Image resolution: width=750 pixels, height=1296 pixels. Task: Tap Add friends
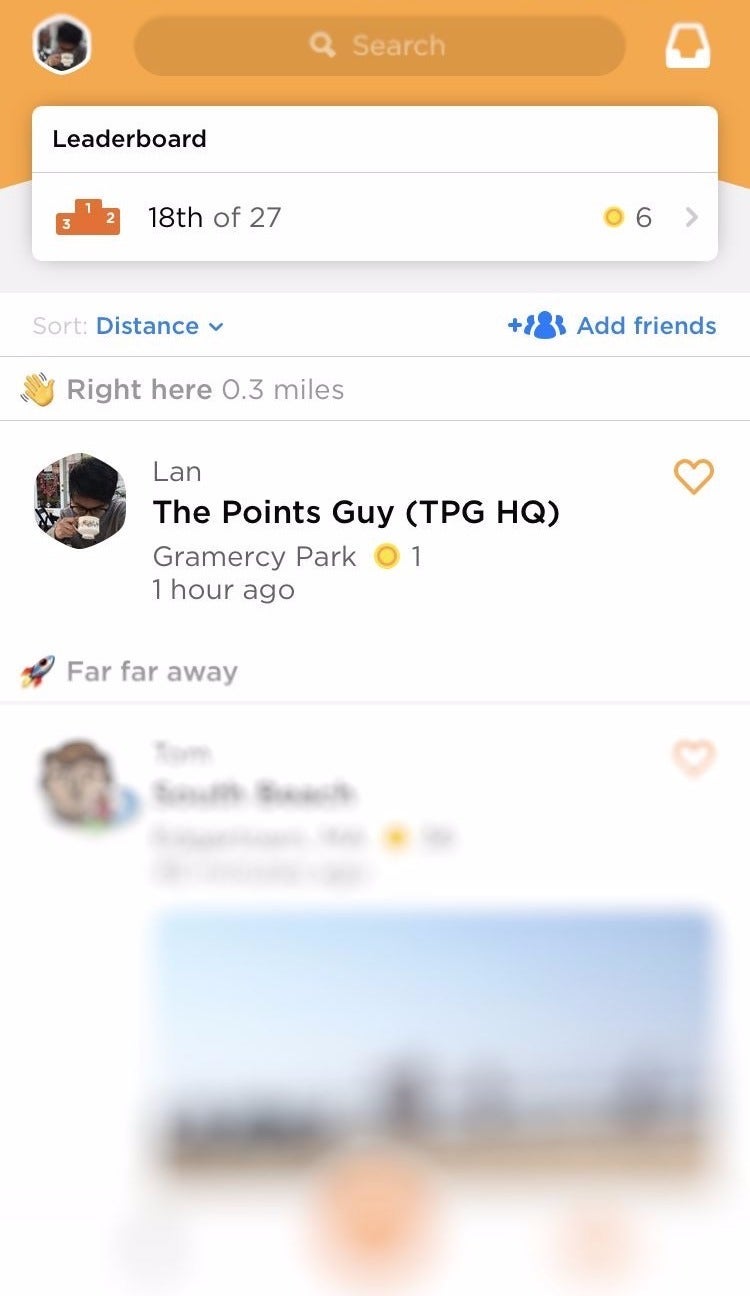click(612, 326)
